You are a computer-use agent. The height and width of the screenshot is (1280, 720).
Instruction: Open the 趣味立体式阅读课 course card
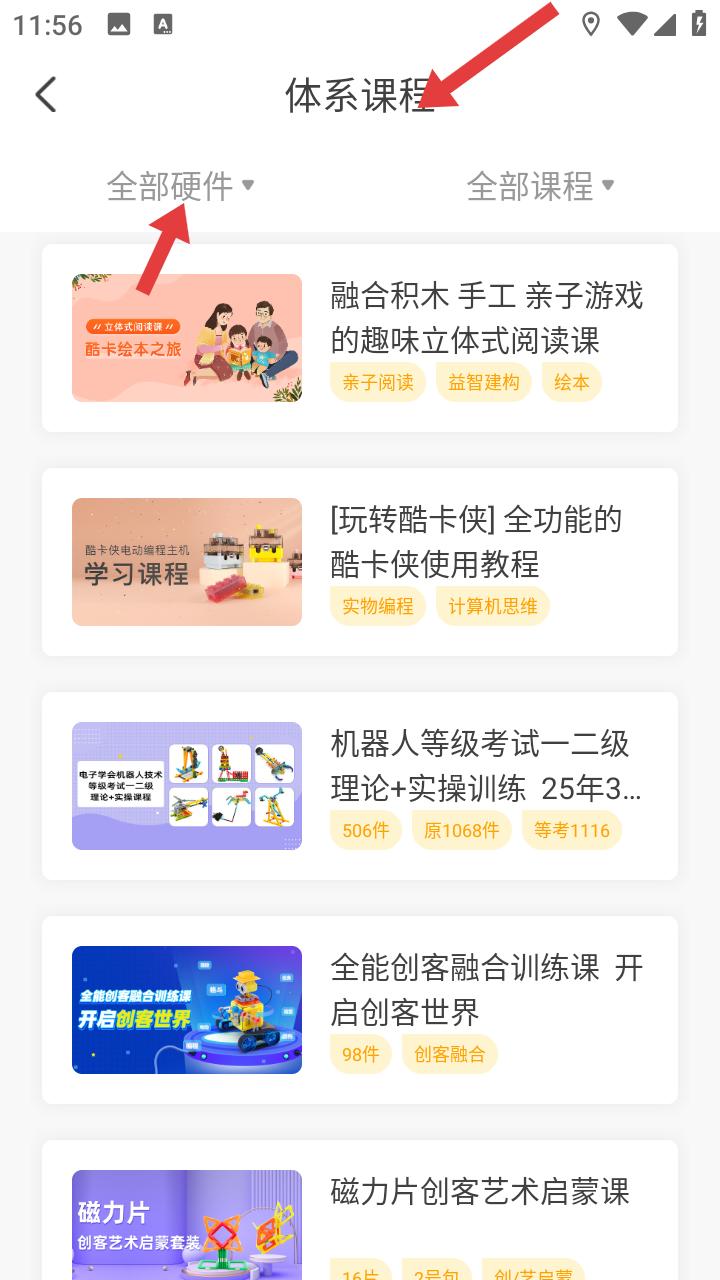point(360,338)
